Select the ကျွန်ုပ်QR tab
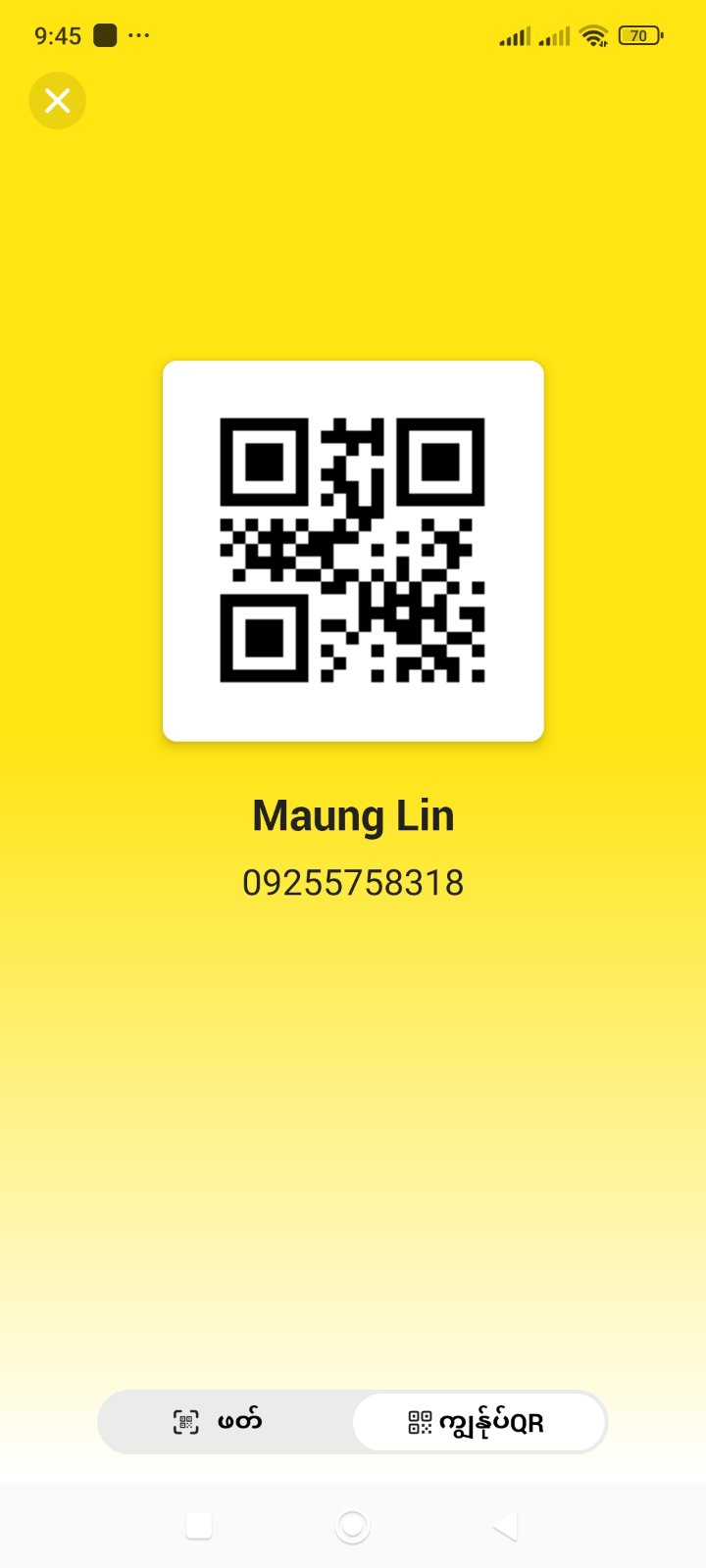 (479, 1422)
